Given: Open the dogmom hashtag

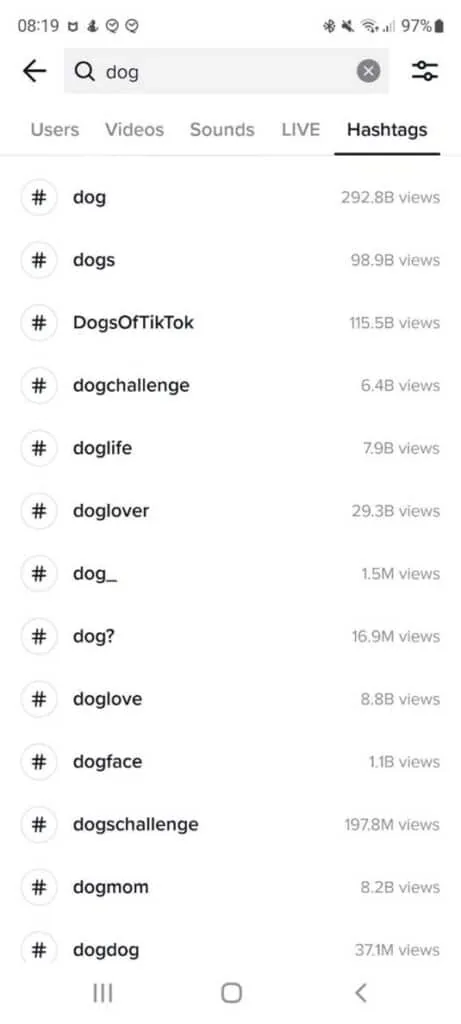Looking at the screenshot, I should pos(230,887).
